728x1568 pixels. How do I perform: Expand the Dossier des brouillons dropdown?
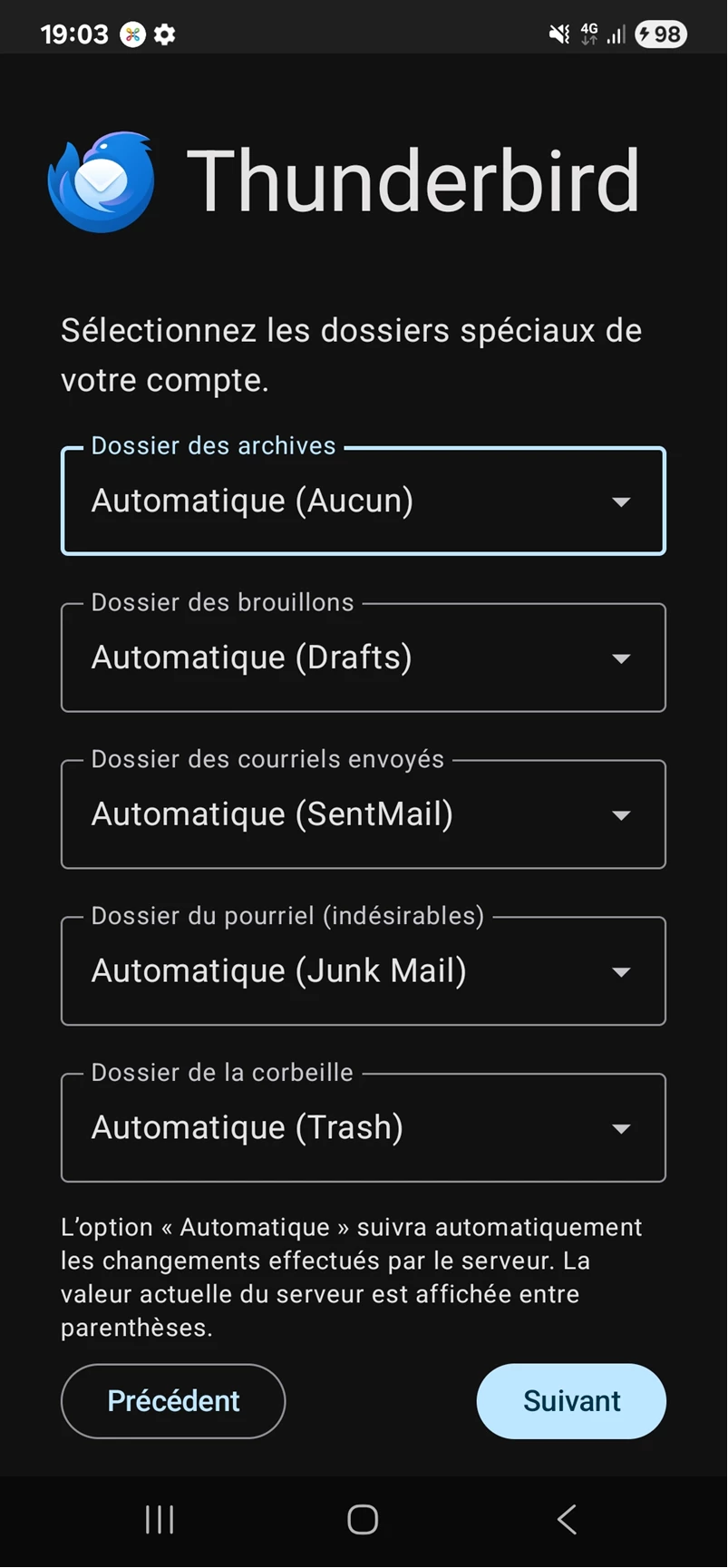coord(363,657)
